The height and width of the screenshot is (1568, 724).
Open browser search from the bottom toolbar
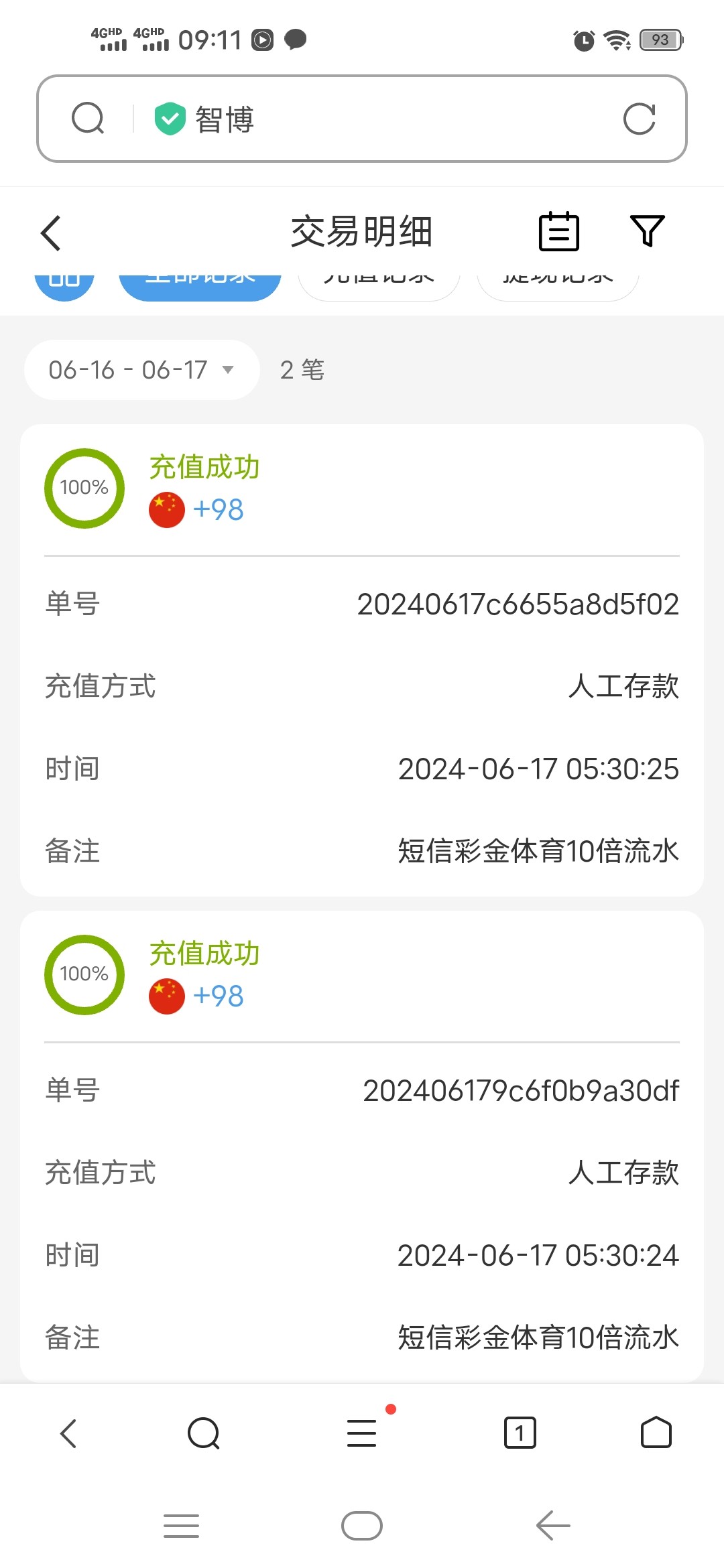point(204,1433)
